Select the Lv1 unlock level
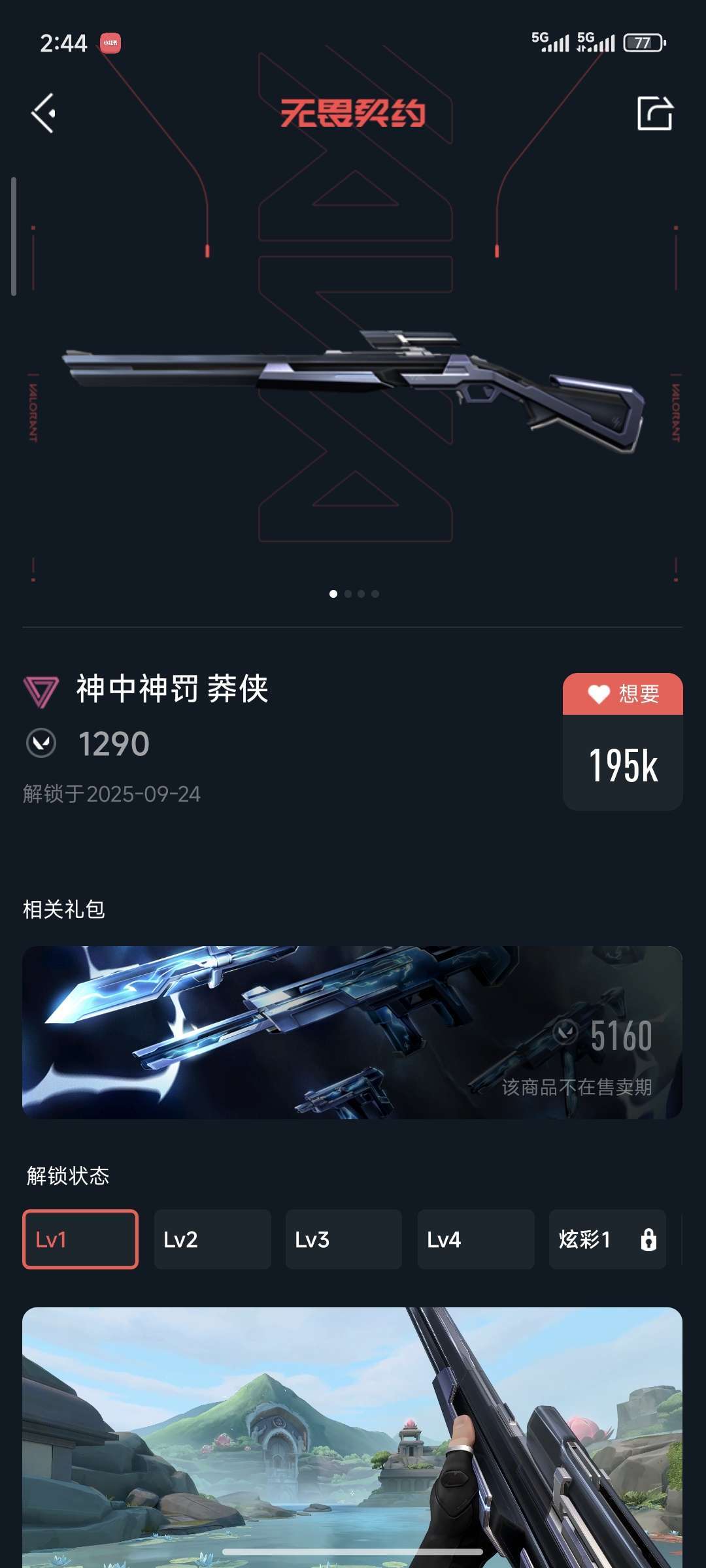706x1568 pixels. tap(80, 1239)
